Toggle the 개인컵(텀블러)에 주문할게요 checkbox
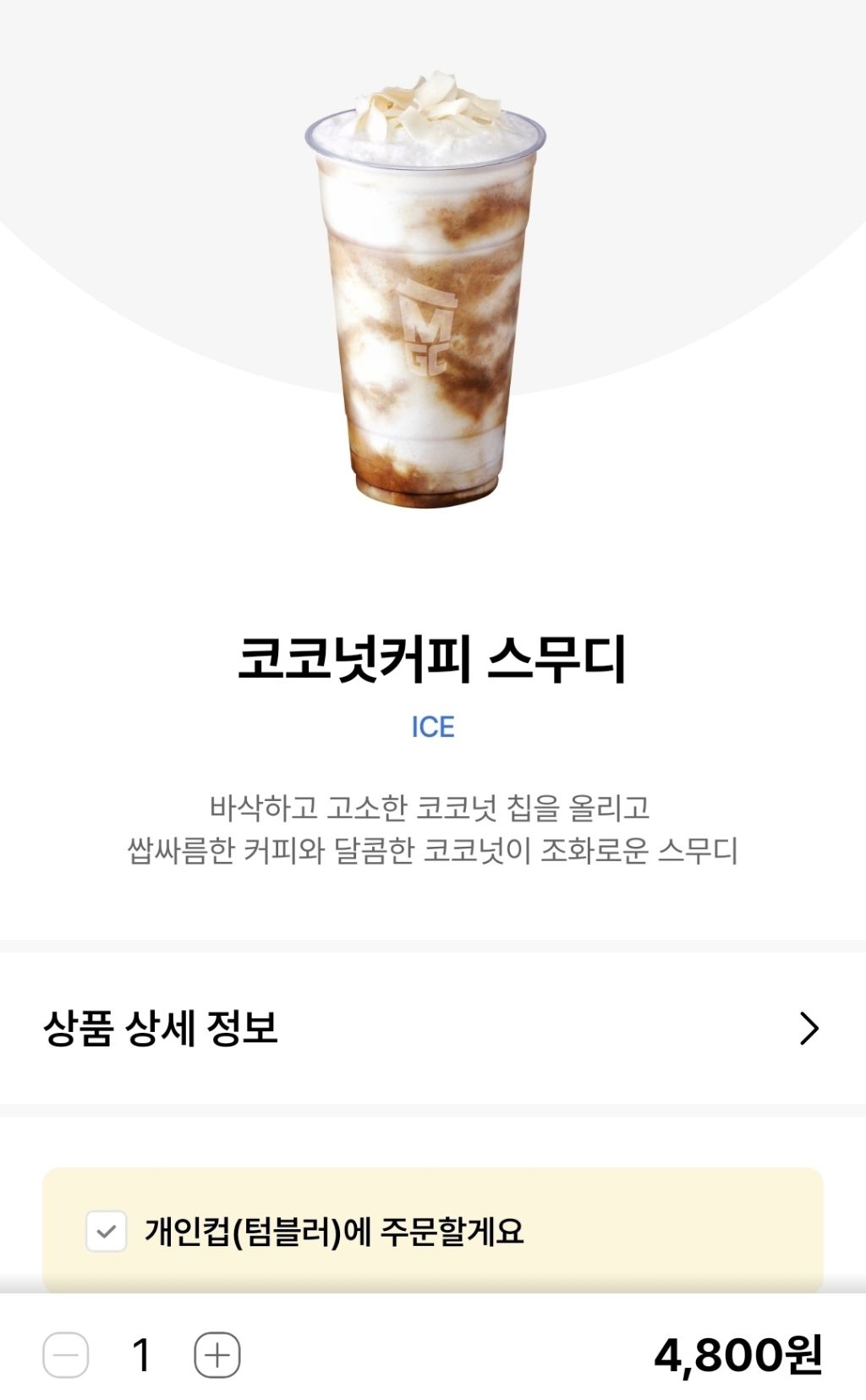Viewport: 866px width, 1400px height. pyautogui.click(x=107, y=1231)
